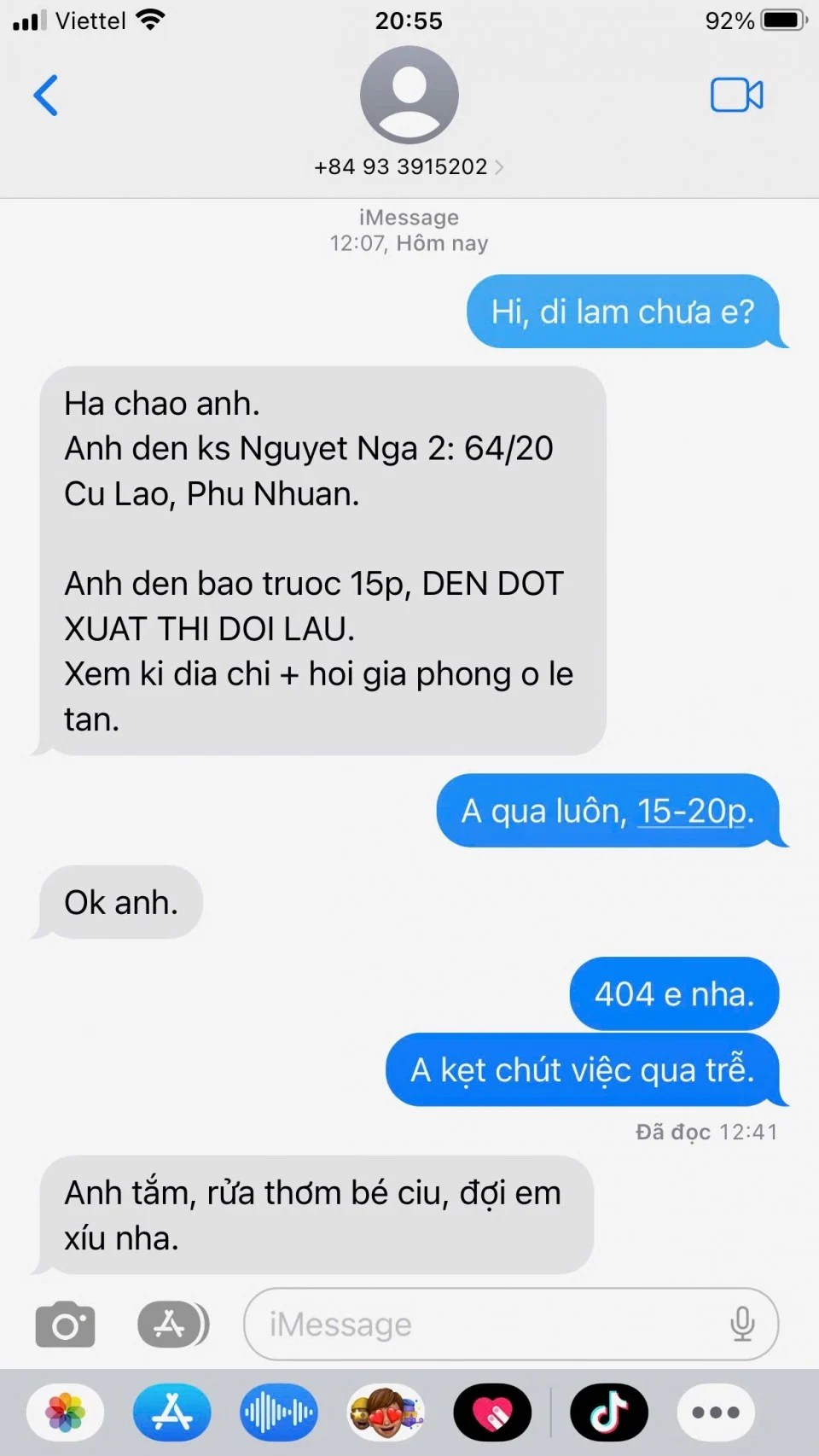The height and width of the screenshot is (1456, 819).
Task: Open the Digital Touch heart app
Action: 492,1412
